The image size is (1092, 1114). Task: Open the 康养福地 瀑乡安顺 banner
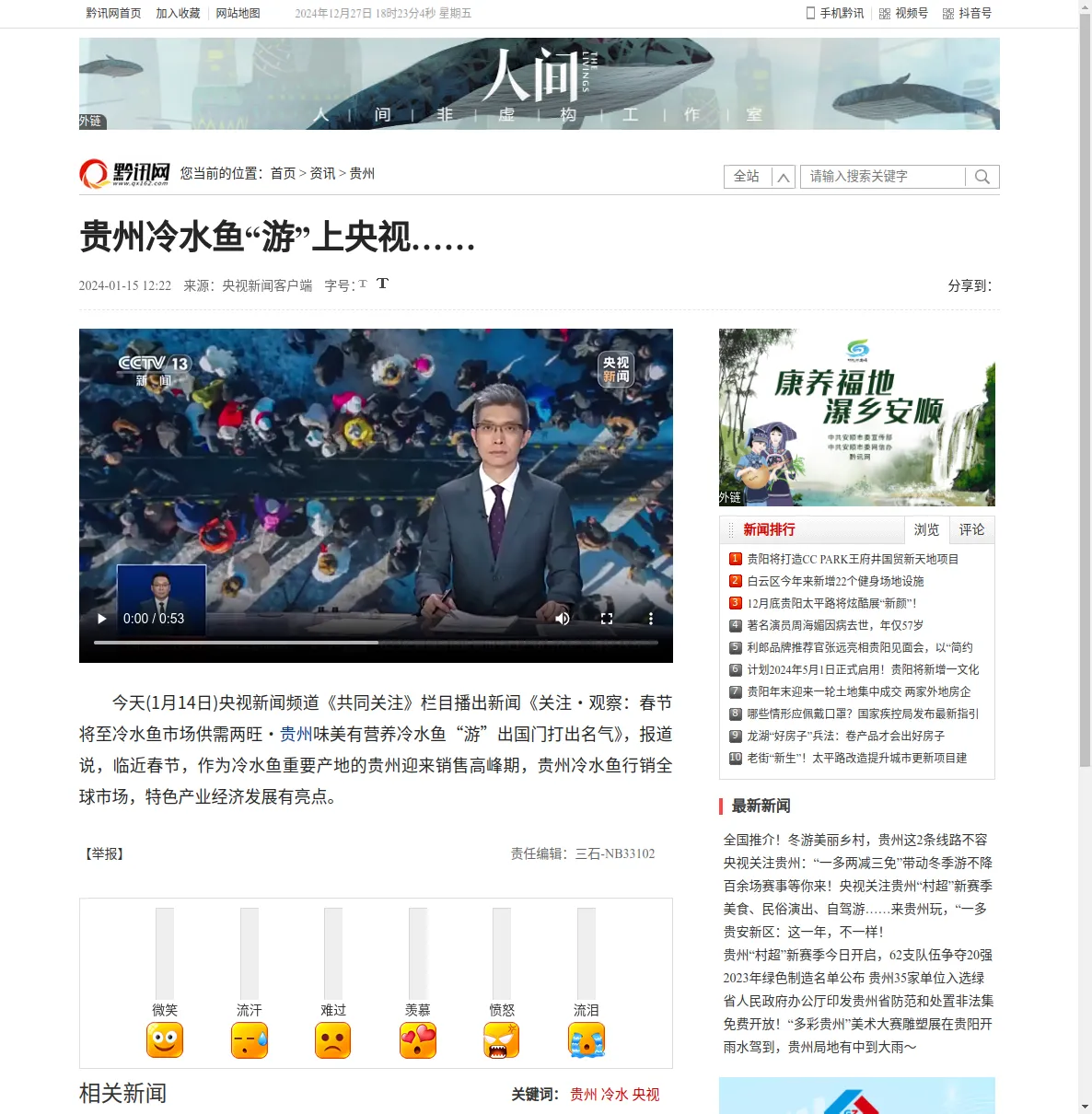point(856,417)
